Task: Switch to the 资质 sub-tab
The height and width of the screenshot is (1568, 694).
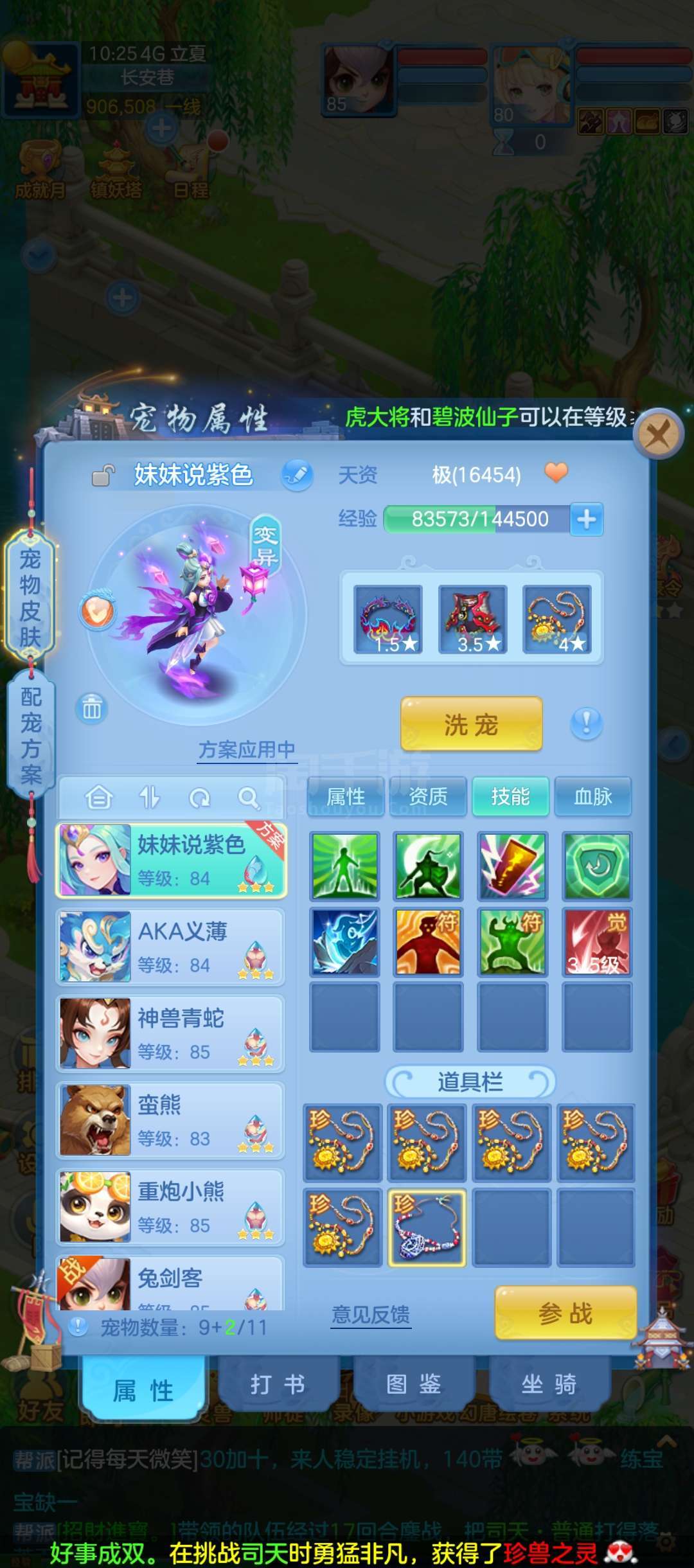Action: coord(428,797)
